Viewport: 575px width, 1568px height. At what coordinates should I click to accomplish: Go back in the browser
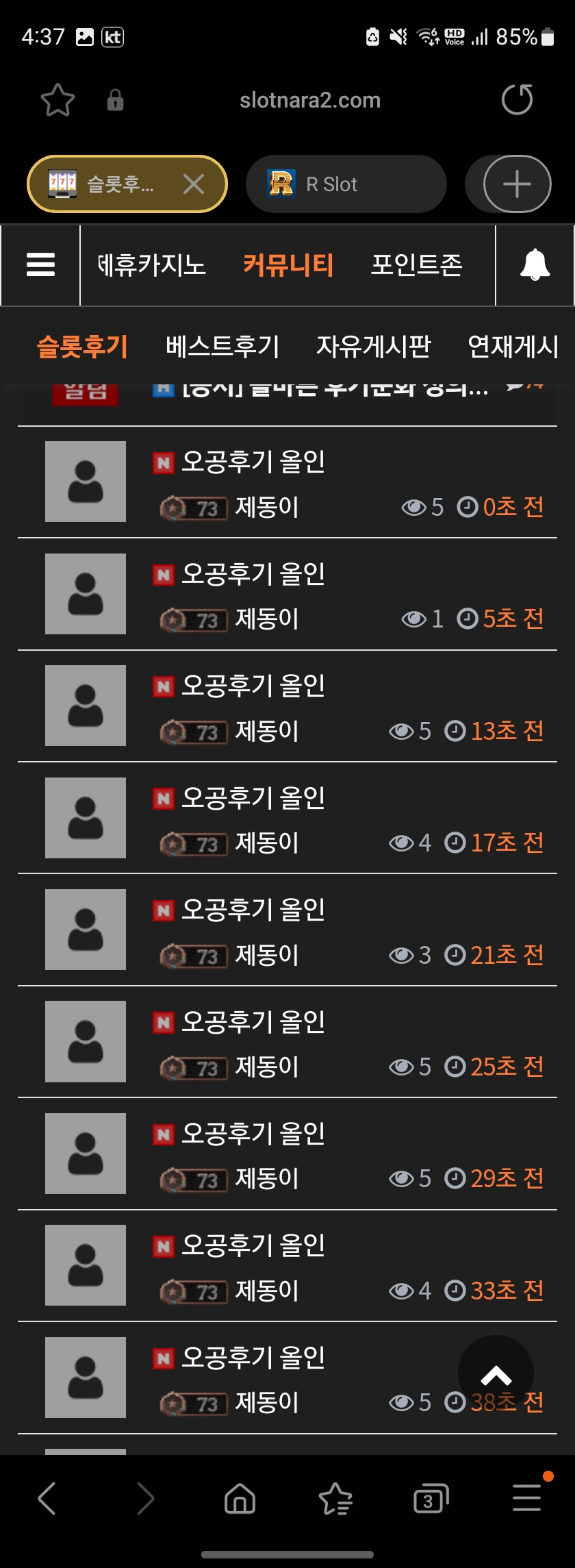pyautogui.click(x=47, y=1498)
